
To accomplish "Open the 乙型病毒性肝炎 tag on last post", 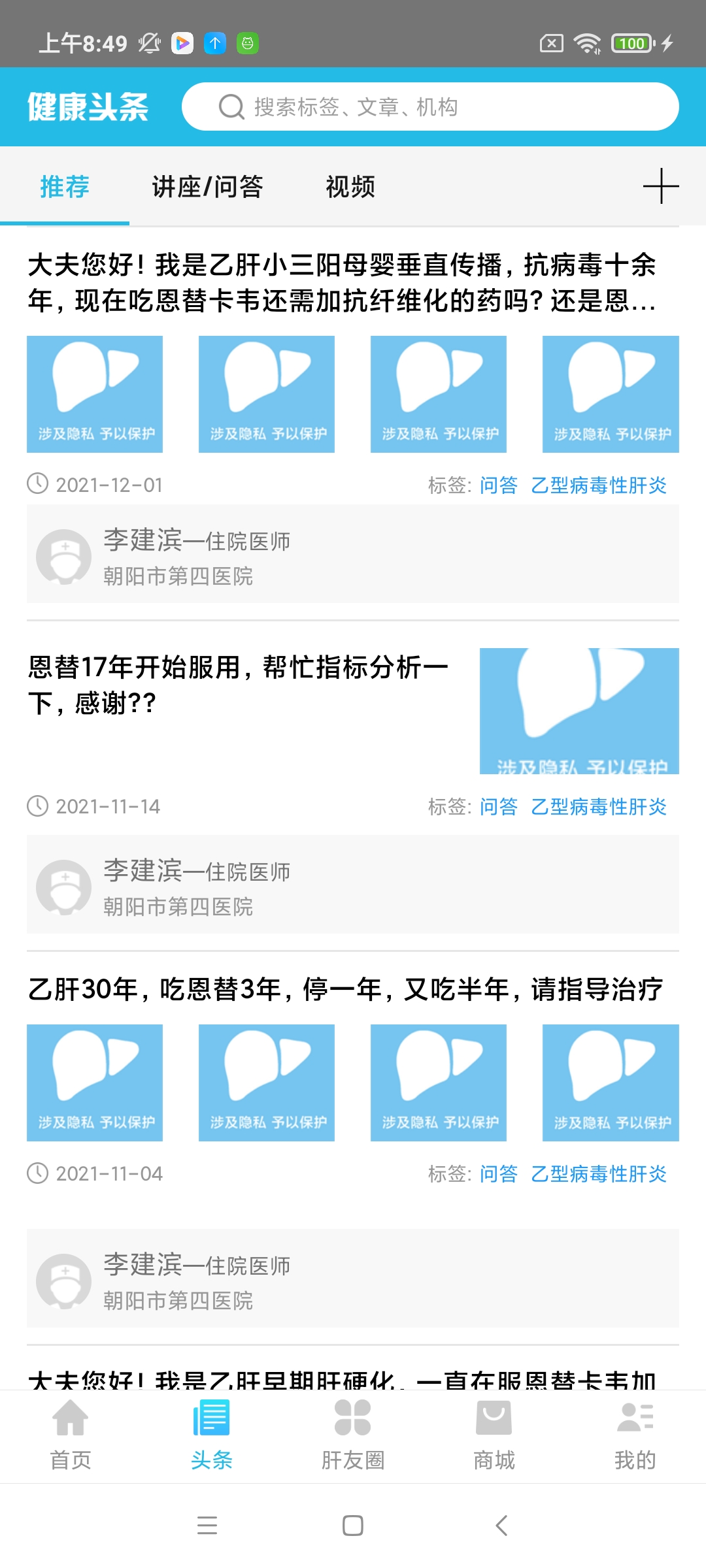I will tap(599, 1173).
